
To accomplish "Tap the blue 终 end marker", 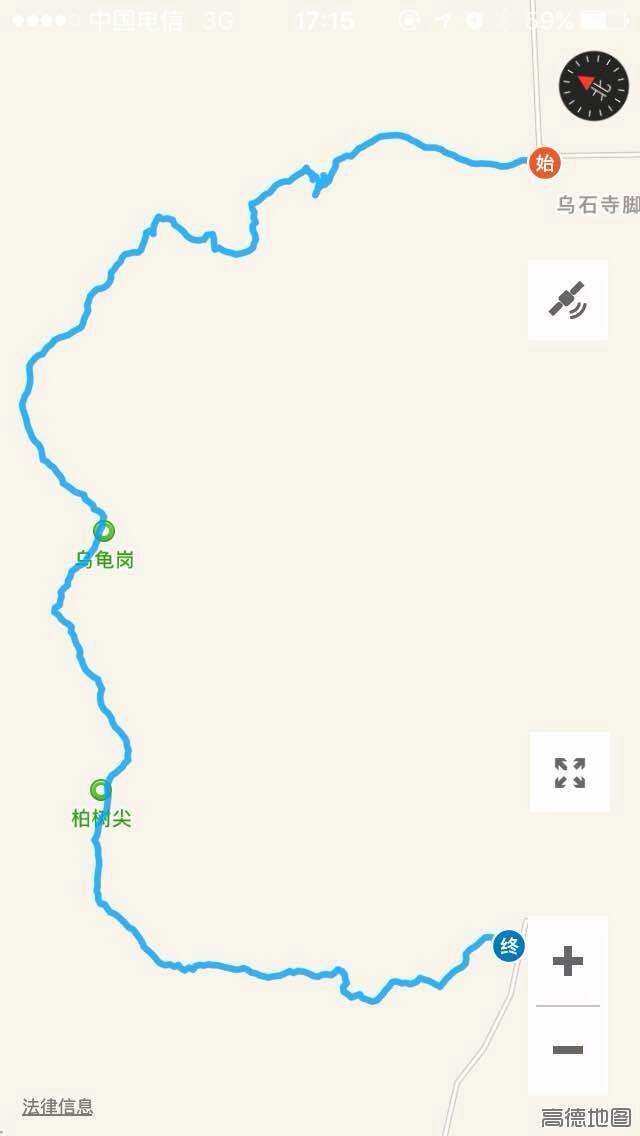I will pyautogui.click(x=510, y=946).
